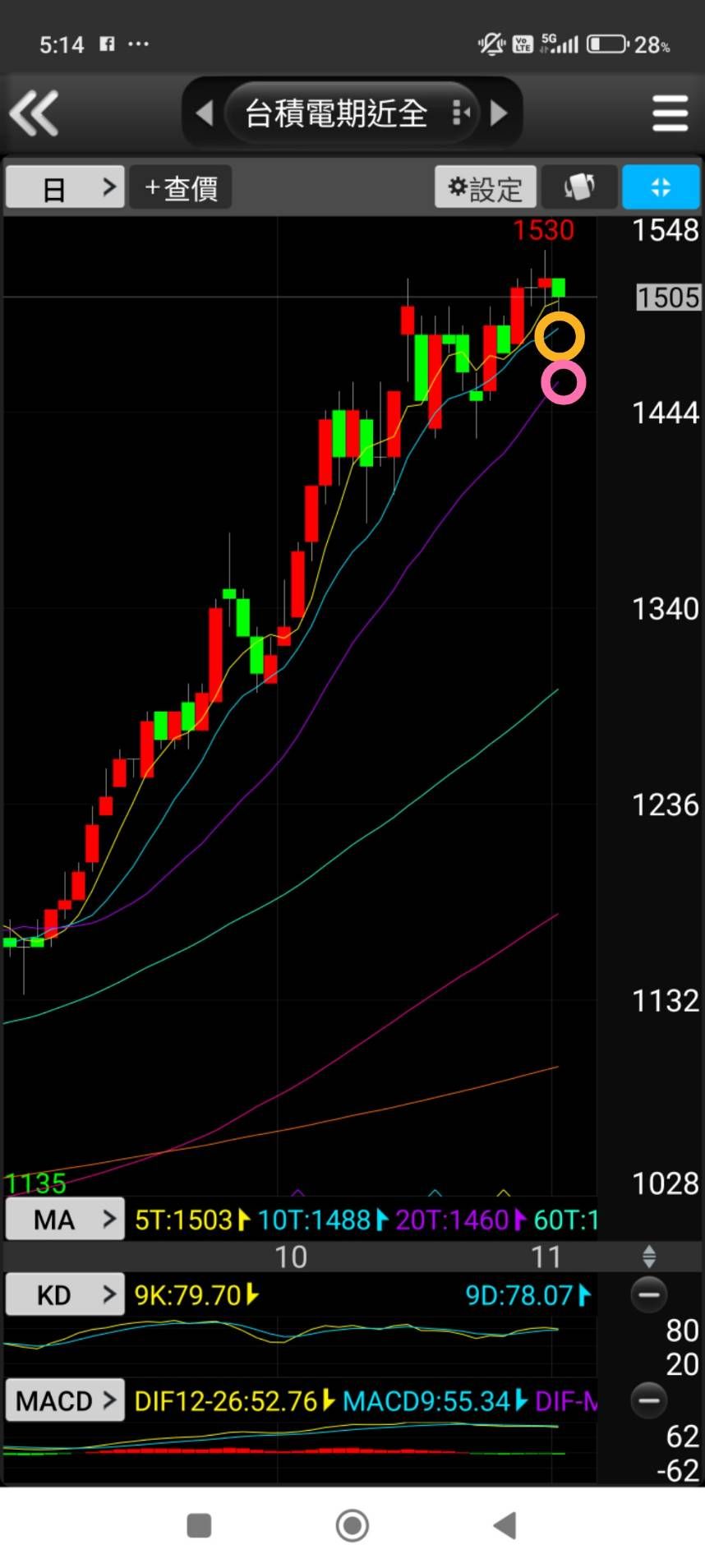
Task: Change the MACD indicator type
Action: [x=65, y=1400]
